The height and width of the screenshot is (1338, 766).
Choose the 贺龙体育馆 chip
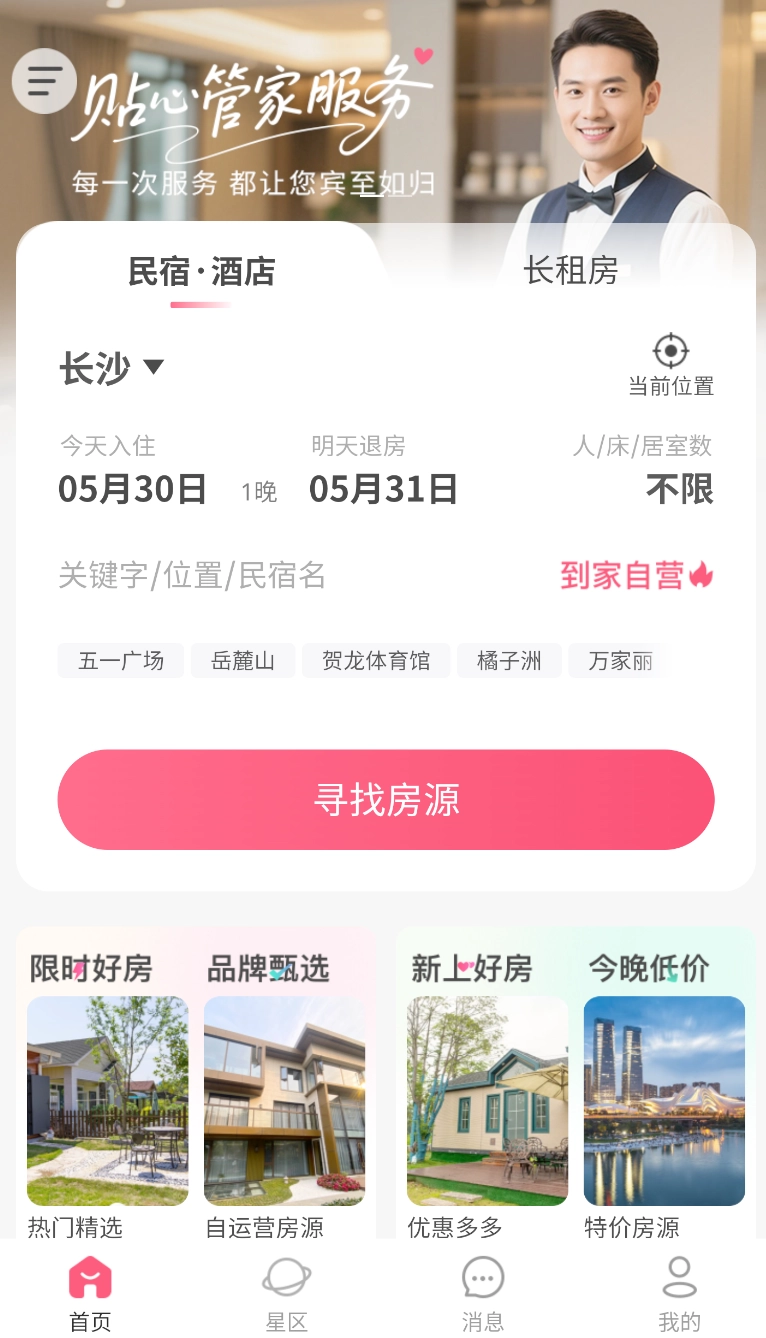pyautogui.click(x=376, y=661)
